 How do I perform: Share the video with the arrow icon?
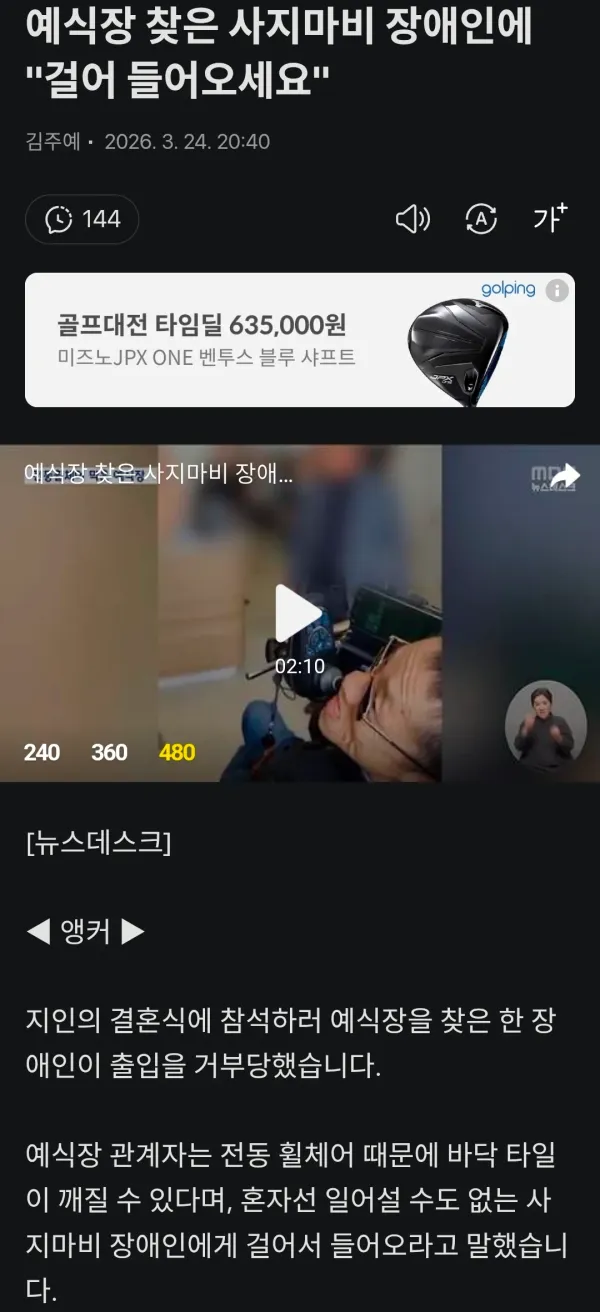coord(565,476)
